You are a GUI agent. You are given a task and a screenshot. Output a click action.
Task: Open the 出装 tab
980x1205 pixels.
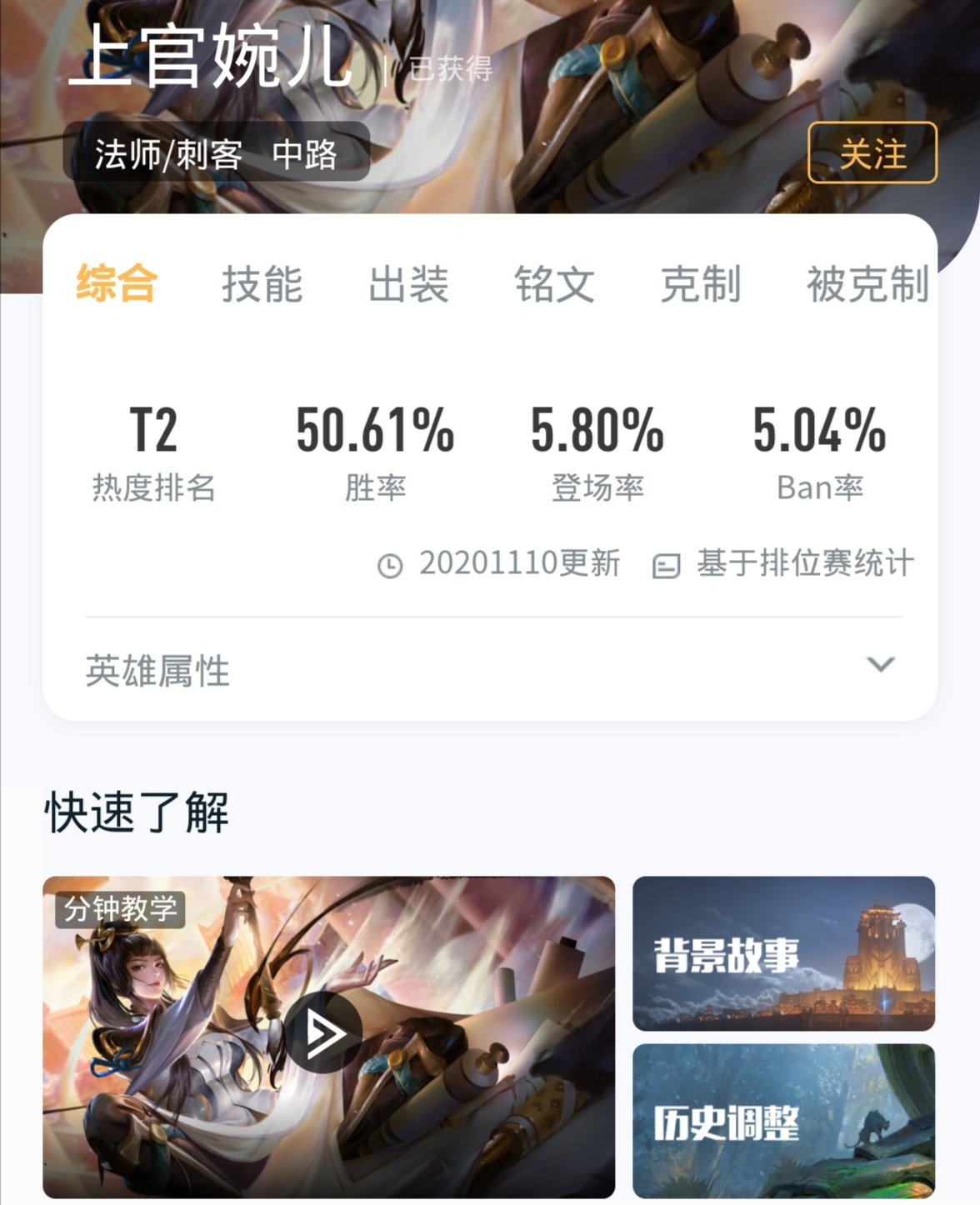[409, 284]
